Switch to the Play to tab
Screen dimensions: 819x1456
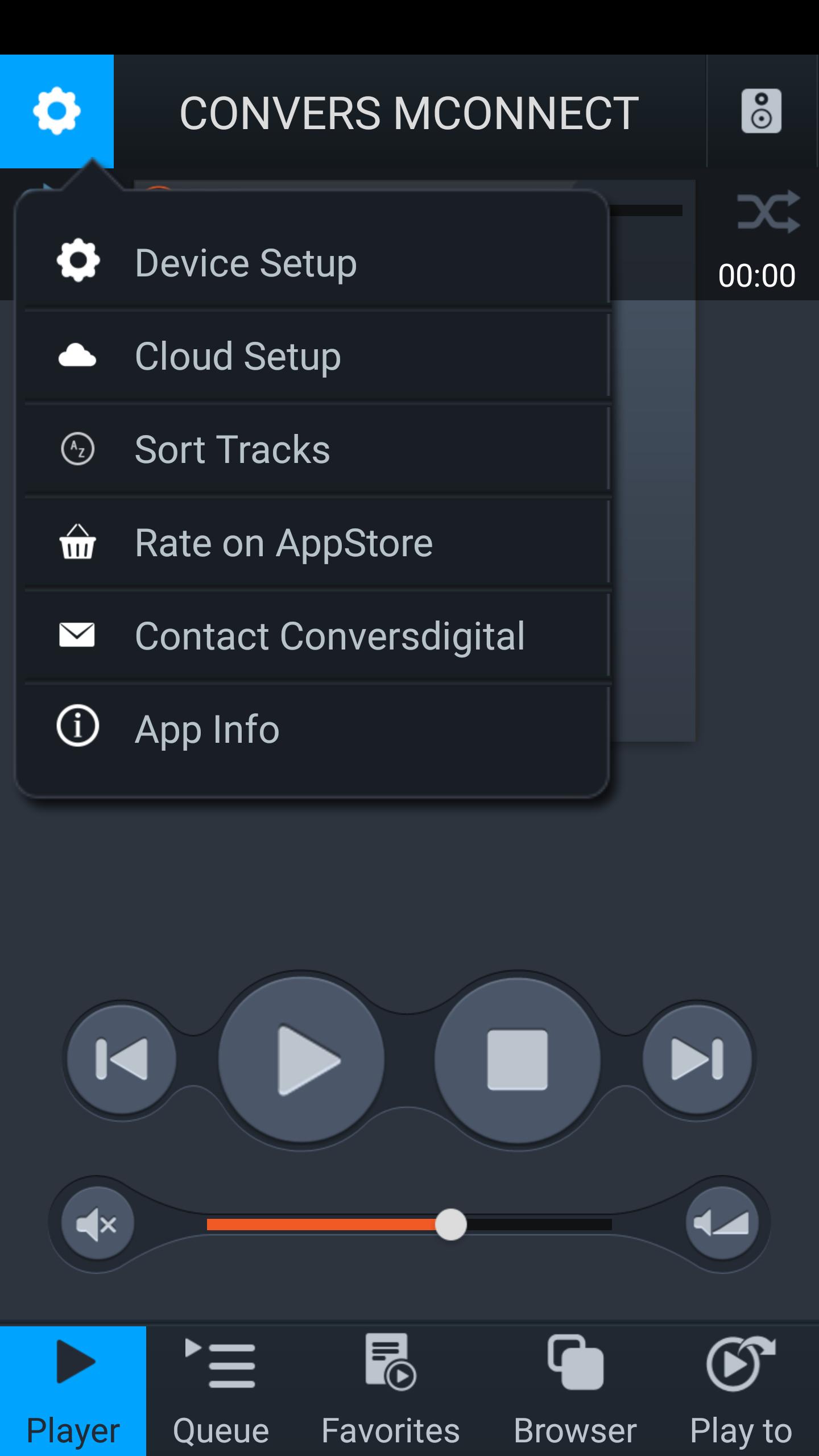(x=741, y=1391)
